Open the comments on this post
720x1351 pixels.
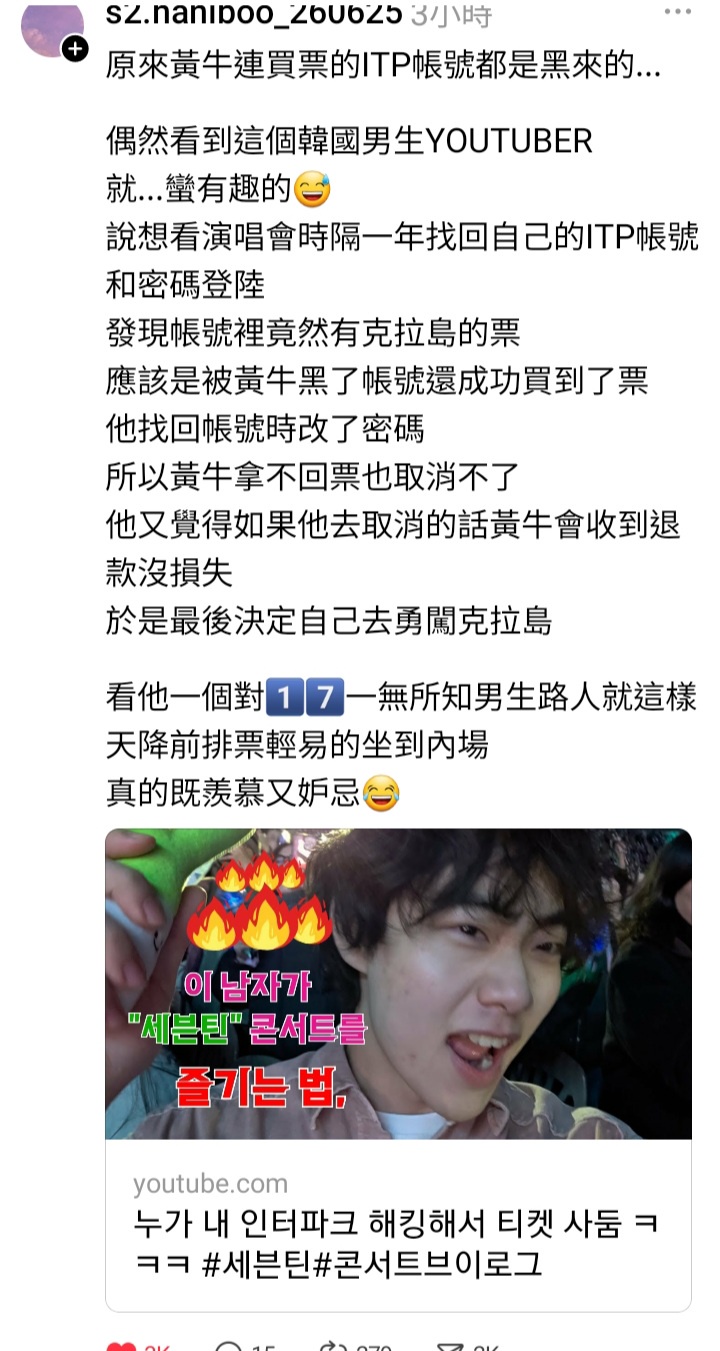point(230,1344)
